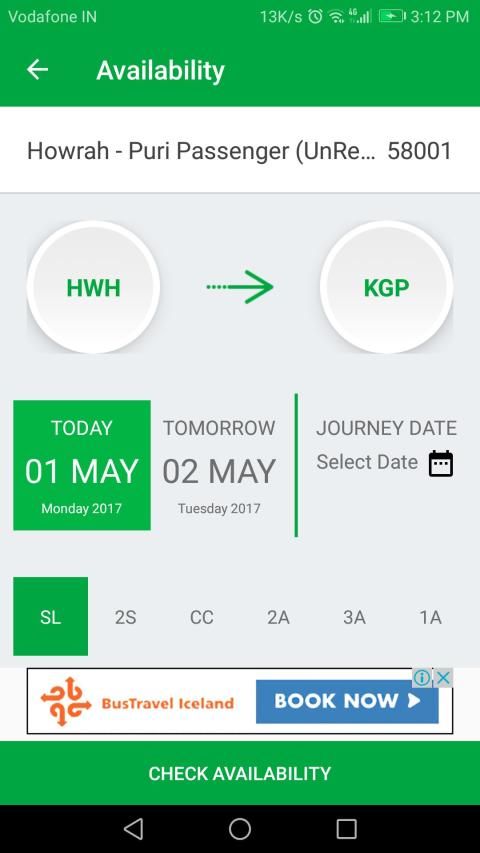
Task: Close the BusTravel Iceland ad
Action: click(x=444, y=678)
